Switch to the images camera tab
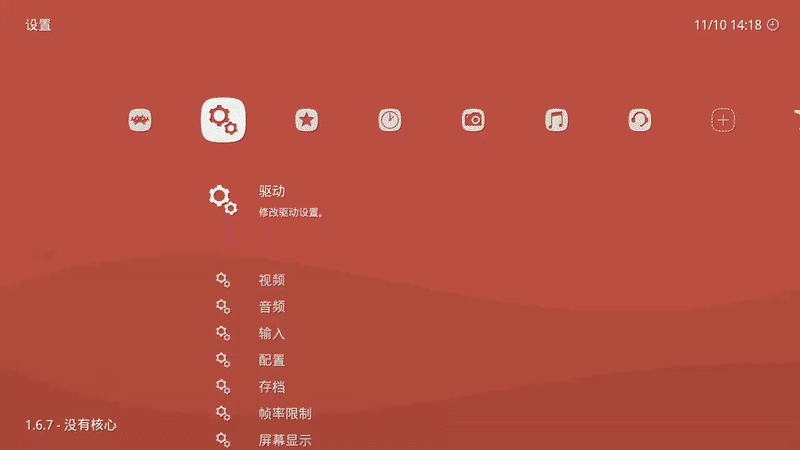The width and height of the screenshot is (800, 450). [x=473, y=120]
